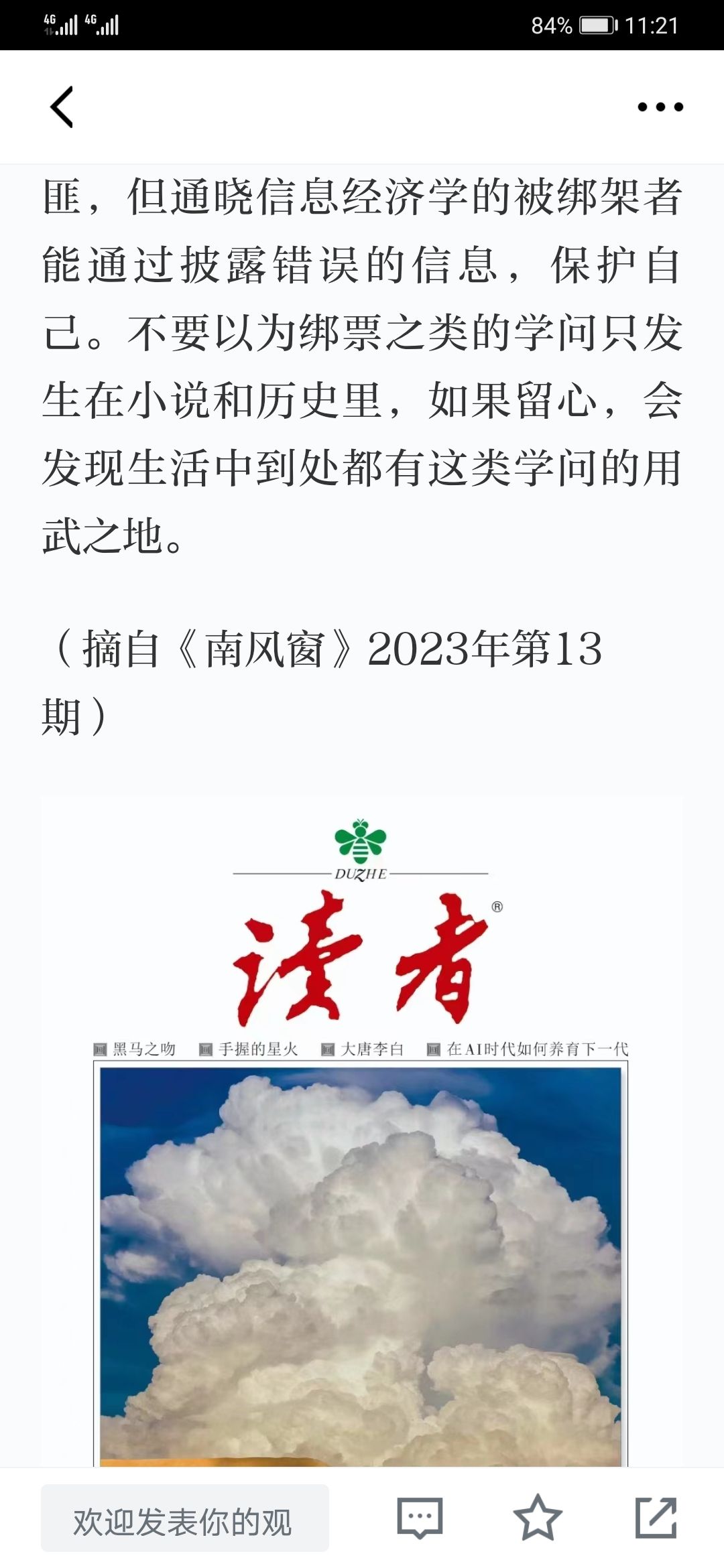This screenshot has width=724, height=1568.
Task: Open the three-dot overflow menu
Action: coord(660,107)
